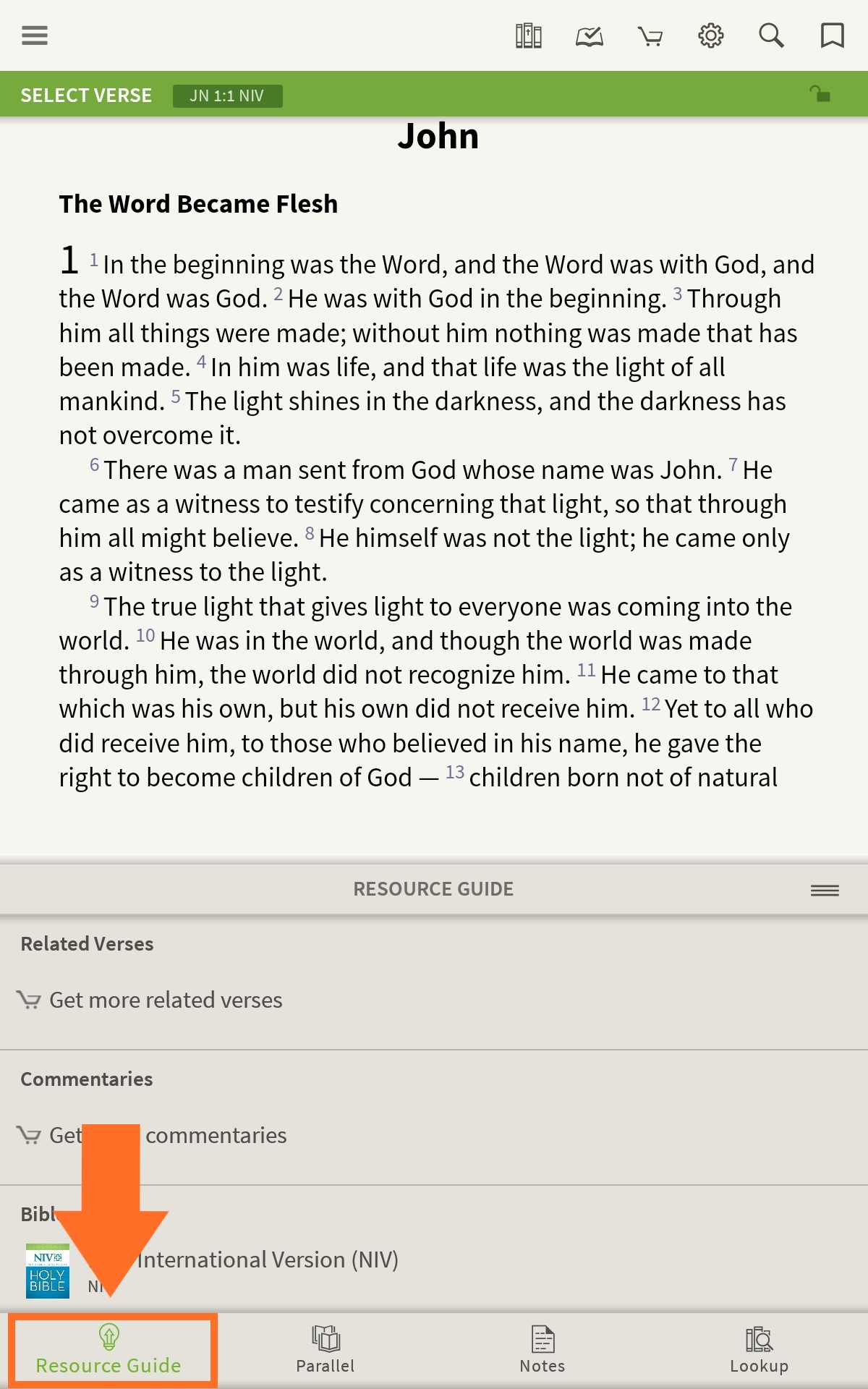Open bookmarks
Image resolution: width=868 pixels, height=1389 pixels.
833,35
